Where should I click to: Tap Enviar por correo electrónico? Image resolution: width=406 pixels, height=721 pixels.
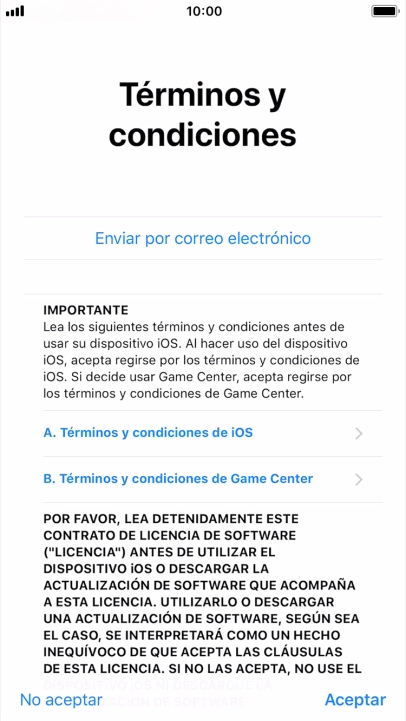(x=203, y=238)
